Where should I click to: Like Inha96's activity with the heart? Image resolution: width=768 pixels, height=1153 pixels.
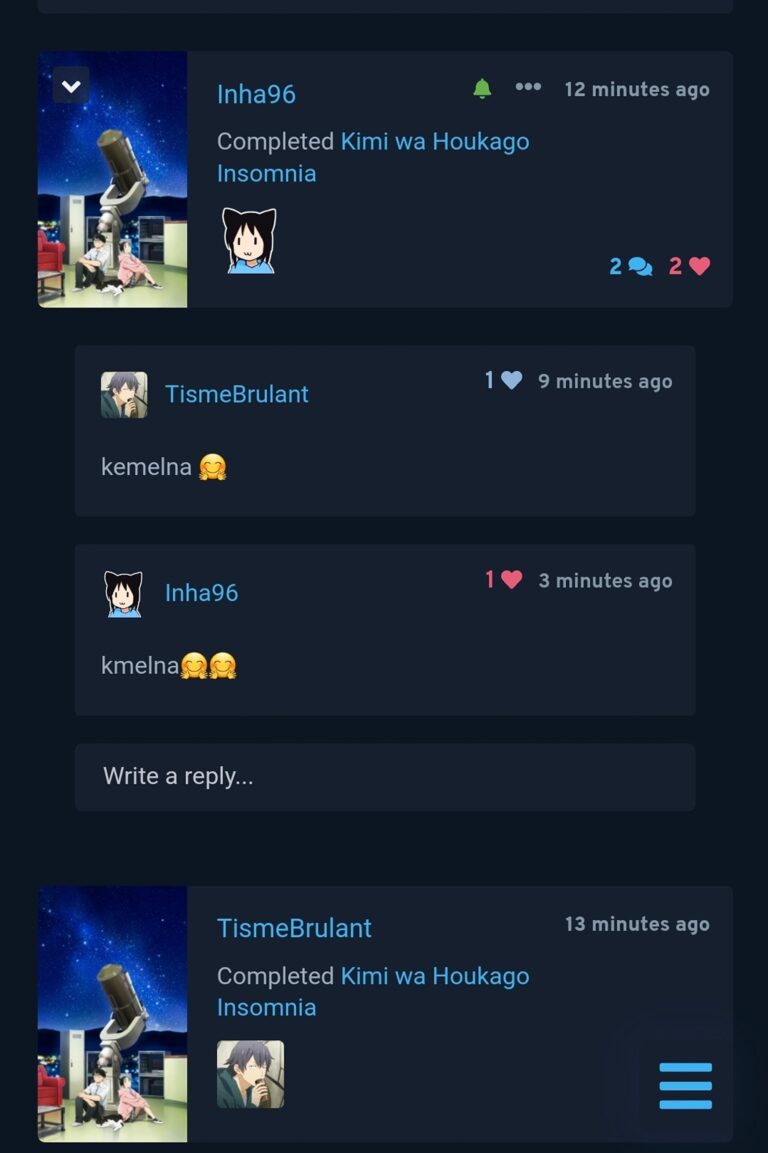tap(690, 266)
